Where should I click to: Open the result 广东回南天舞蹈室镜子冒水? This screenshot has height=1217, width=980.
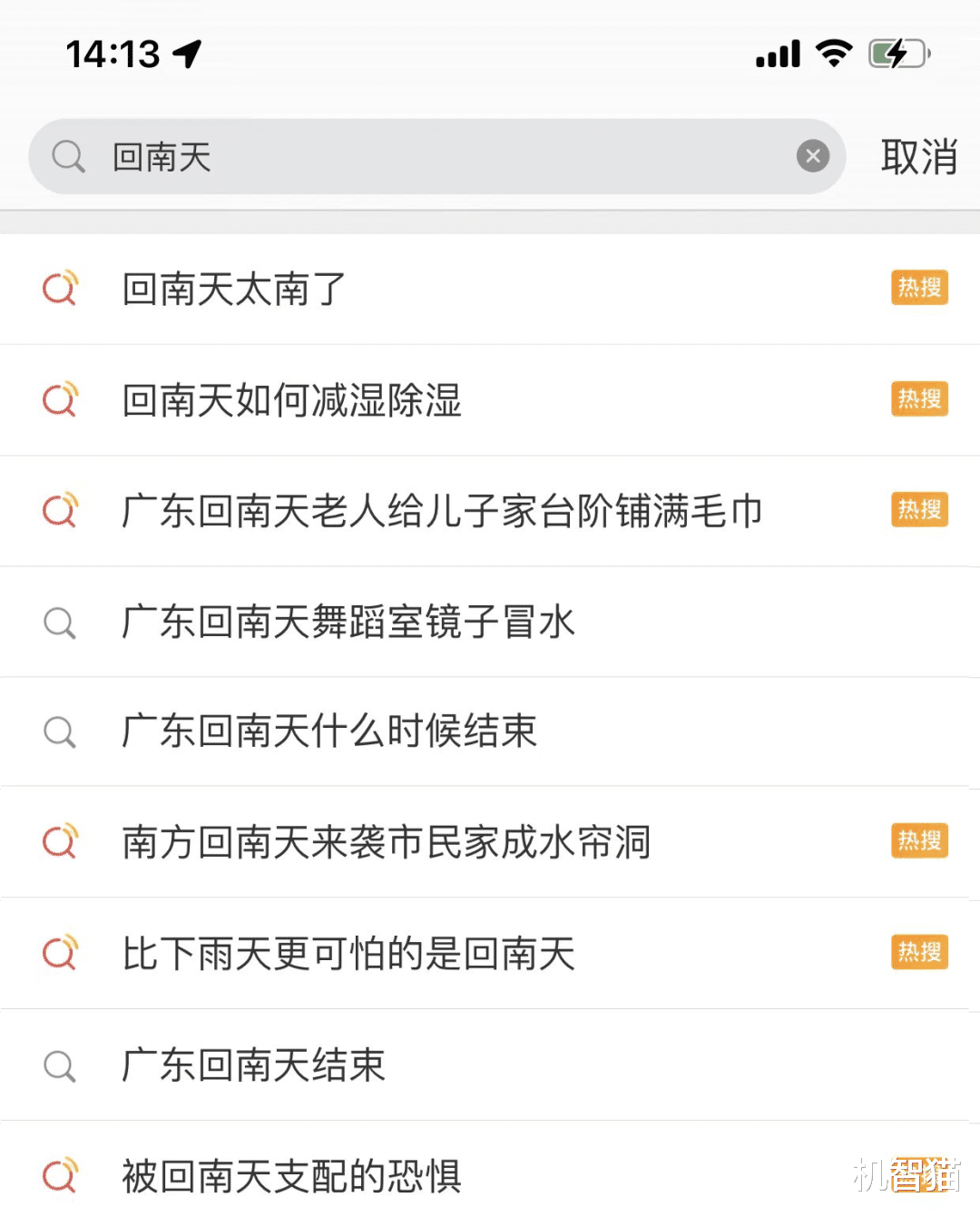348,622
